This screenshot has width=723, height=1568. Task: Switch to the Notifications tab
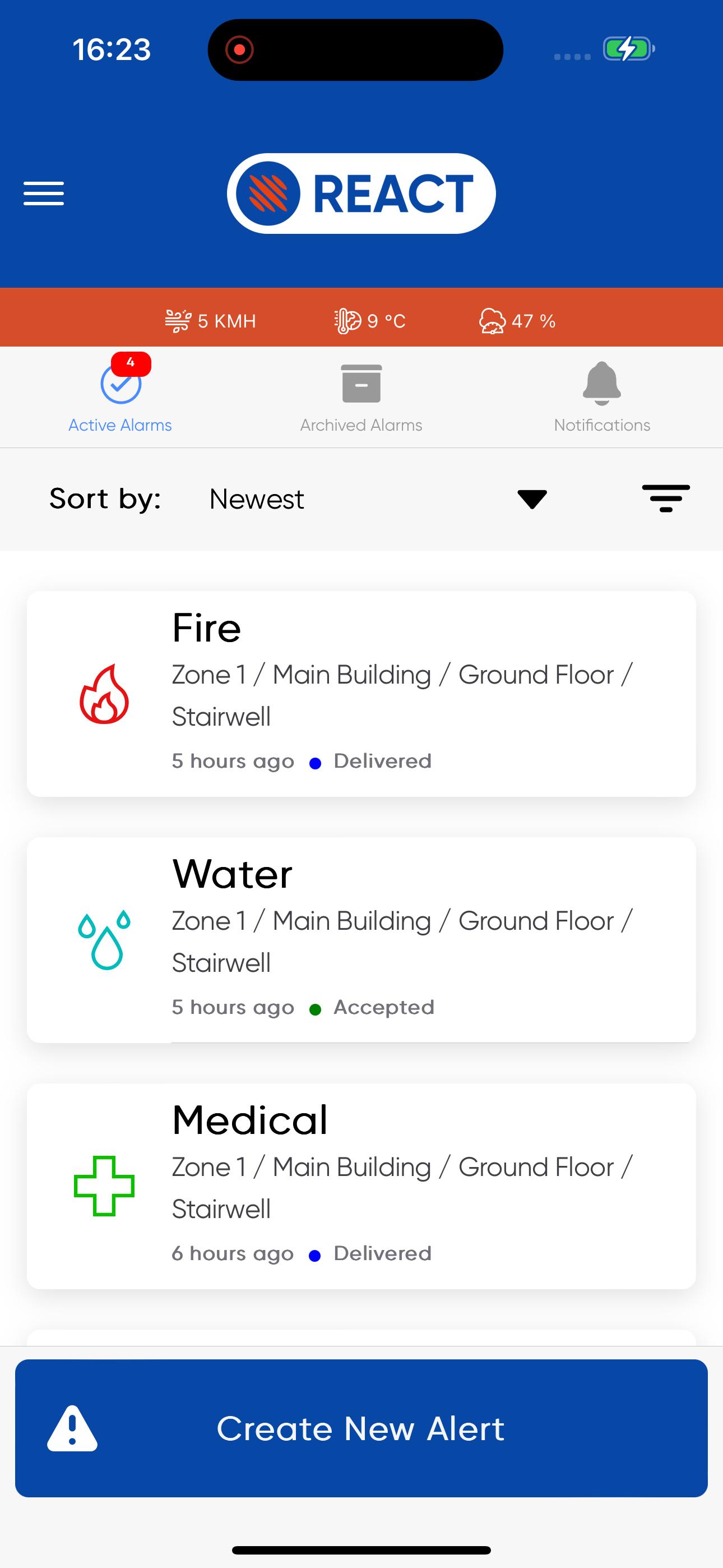click(602, 397)
